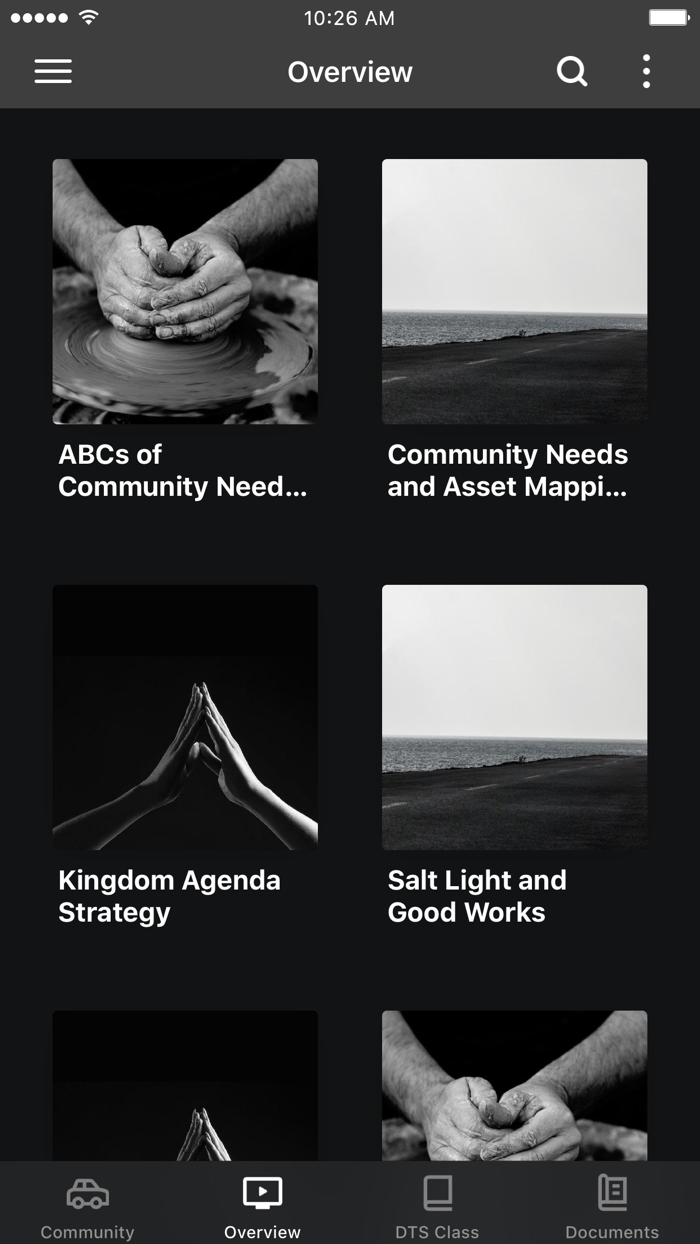Go to the Documents tab
Screen dimensions: 700x1244
click(x=612, y=1205)
